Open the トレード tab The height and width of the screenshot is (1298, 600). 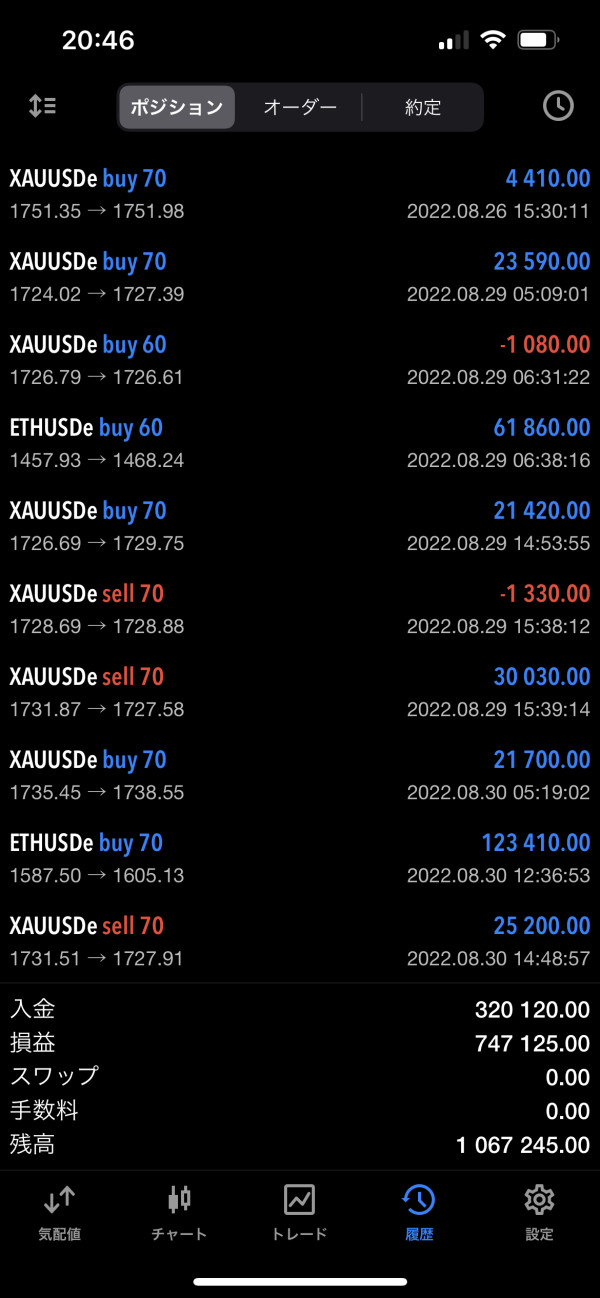point(299,1211)
